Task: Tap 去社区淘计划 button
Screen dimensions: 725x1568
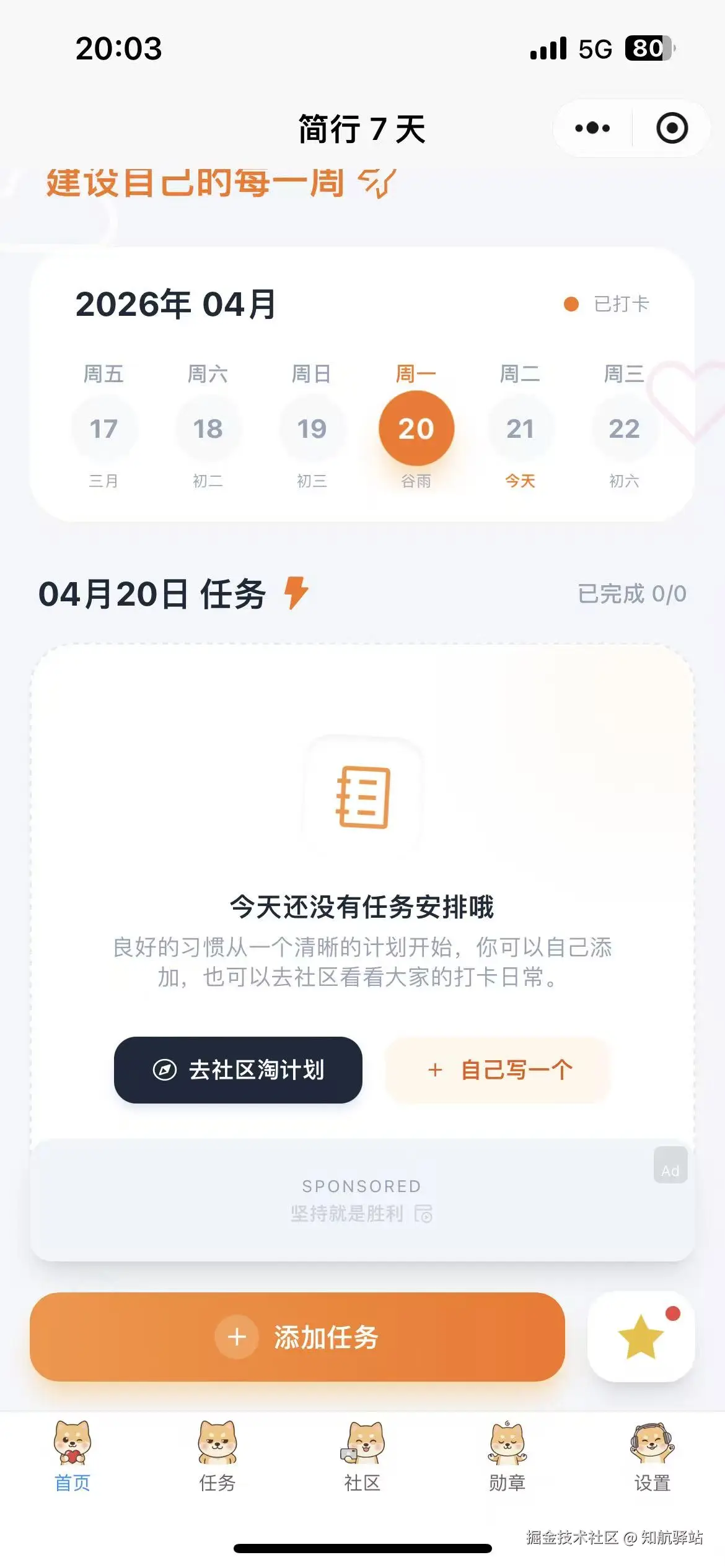Action: coord(238,1069)
